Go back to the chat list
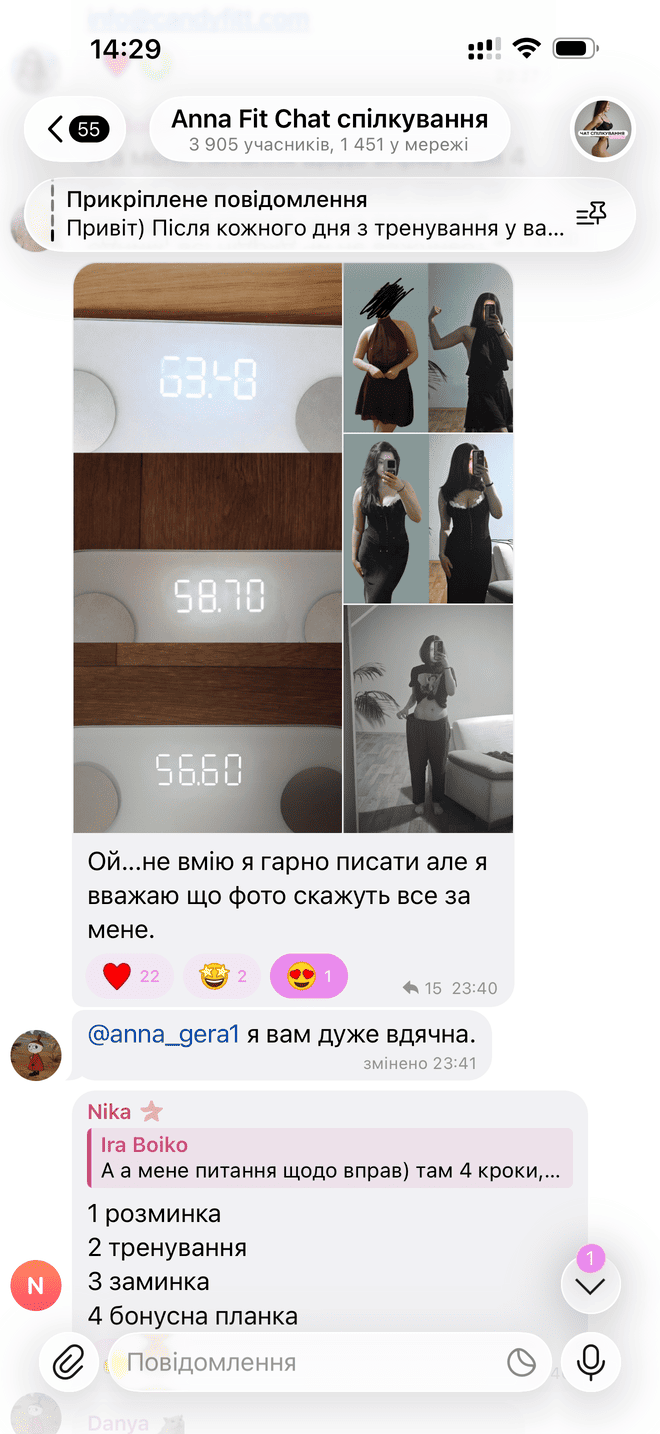This screenshot has width=660, height=1434. tap(75, 129)
